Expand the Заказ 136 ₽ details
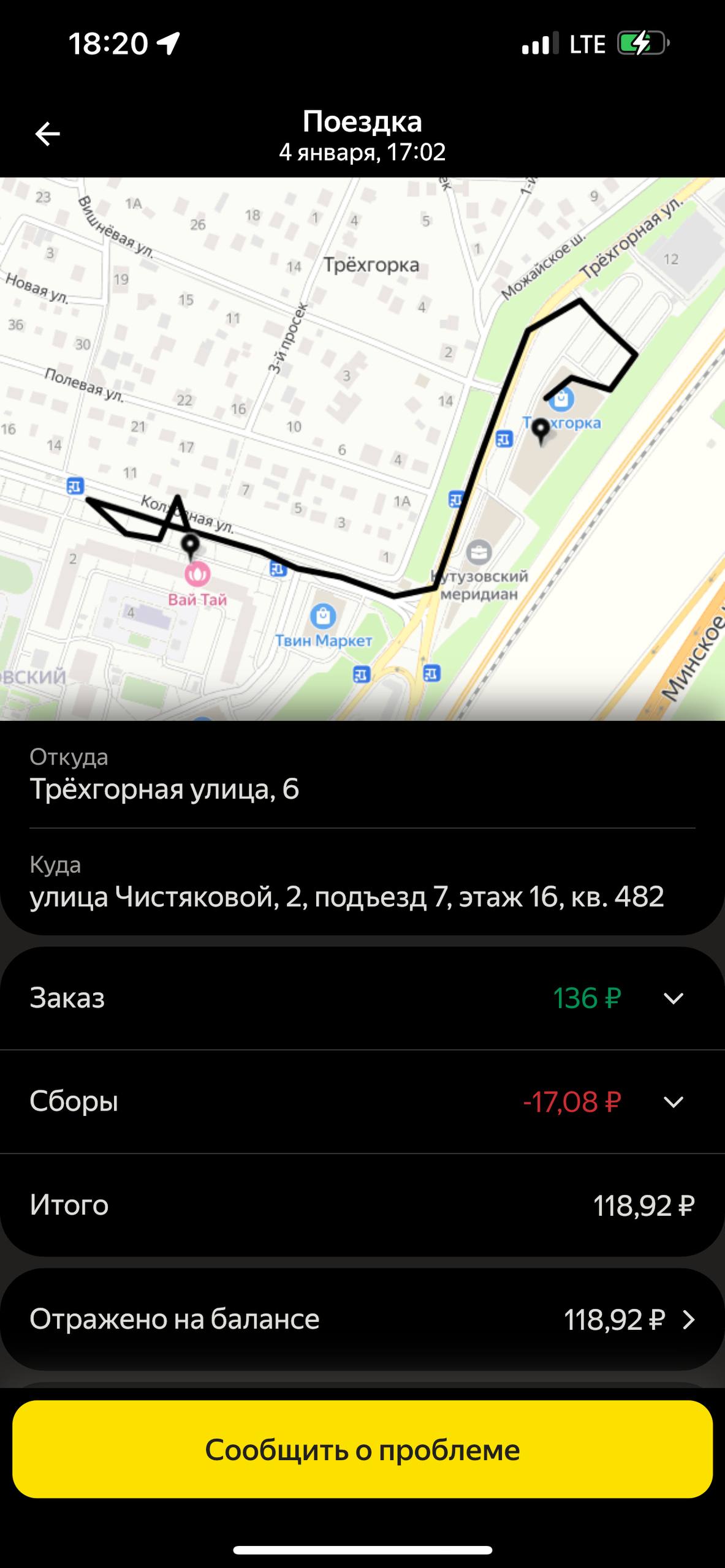The image size is (725, 1568). point(673,998)
